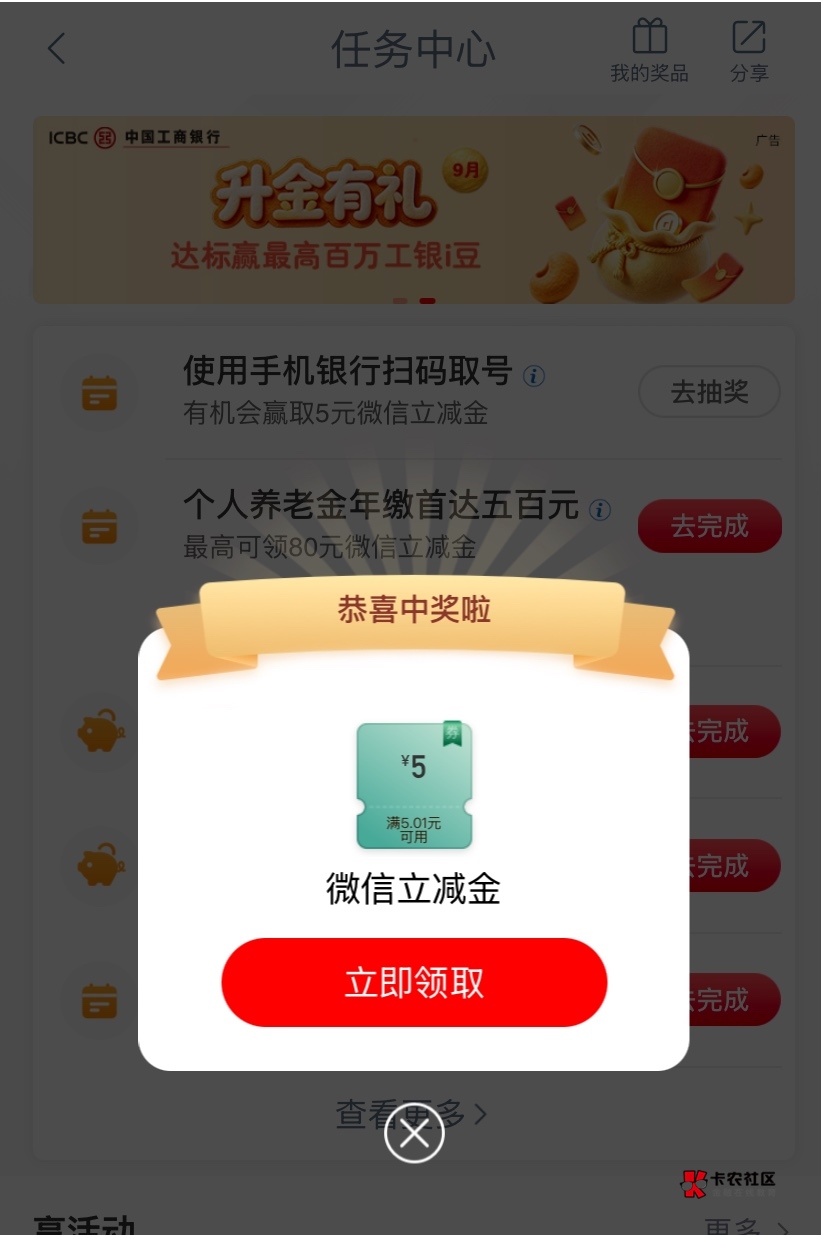Tap 去完成 for 个人养老金 task
Screen dimensions: 821x1235
coord(710,526)
